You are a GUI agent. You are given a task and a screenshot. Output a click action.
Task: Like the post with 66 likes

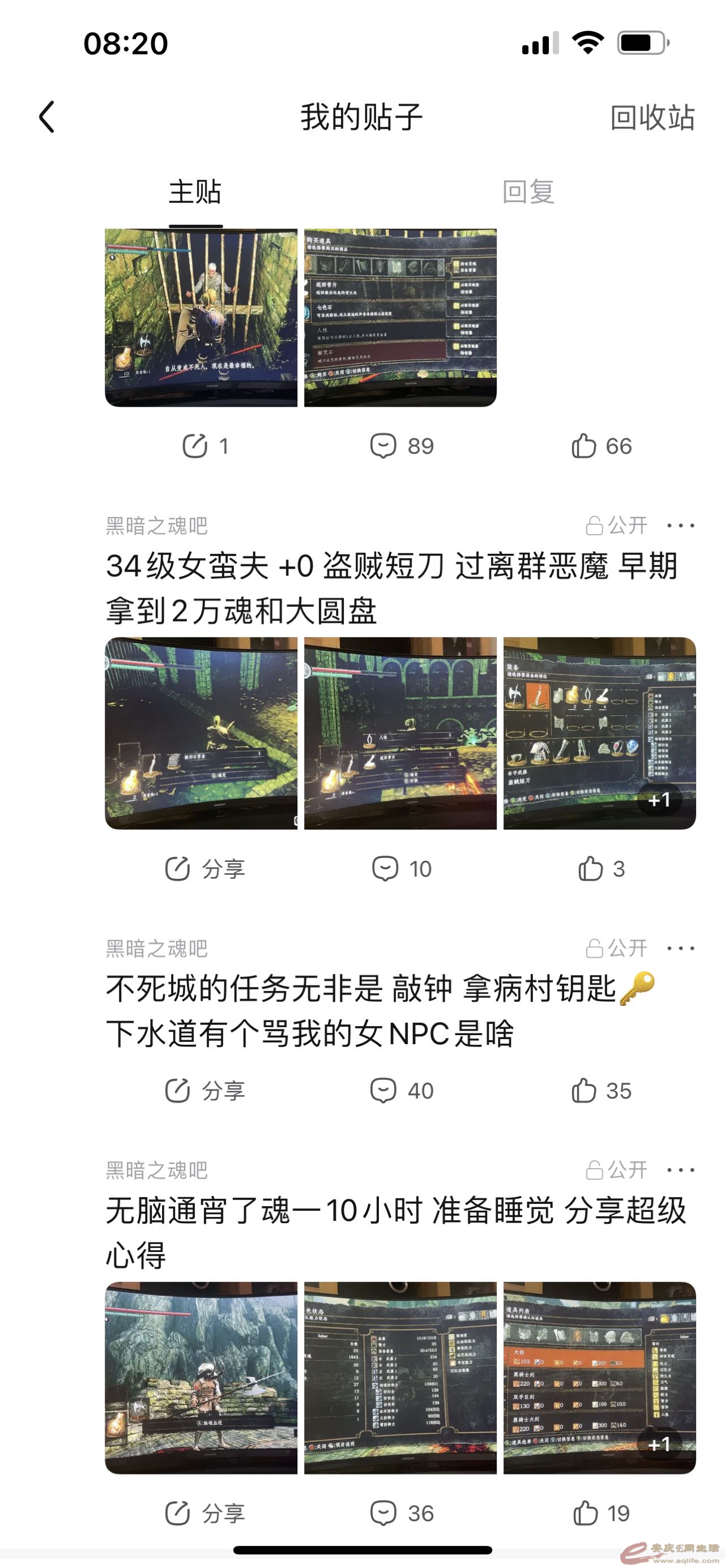click(x=602, y=446)
